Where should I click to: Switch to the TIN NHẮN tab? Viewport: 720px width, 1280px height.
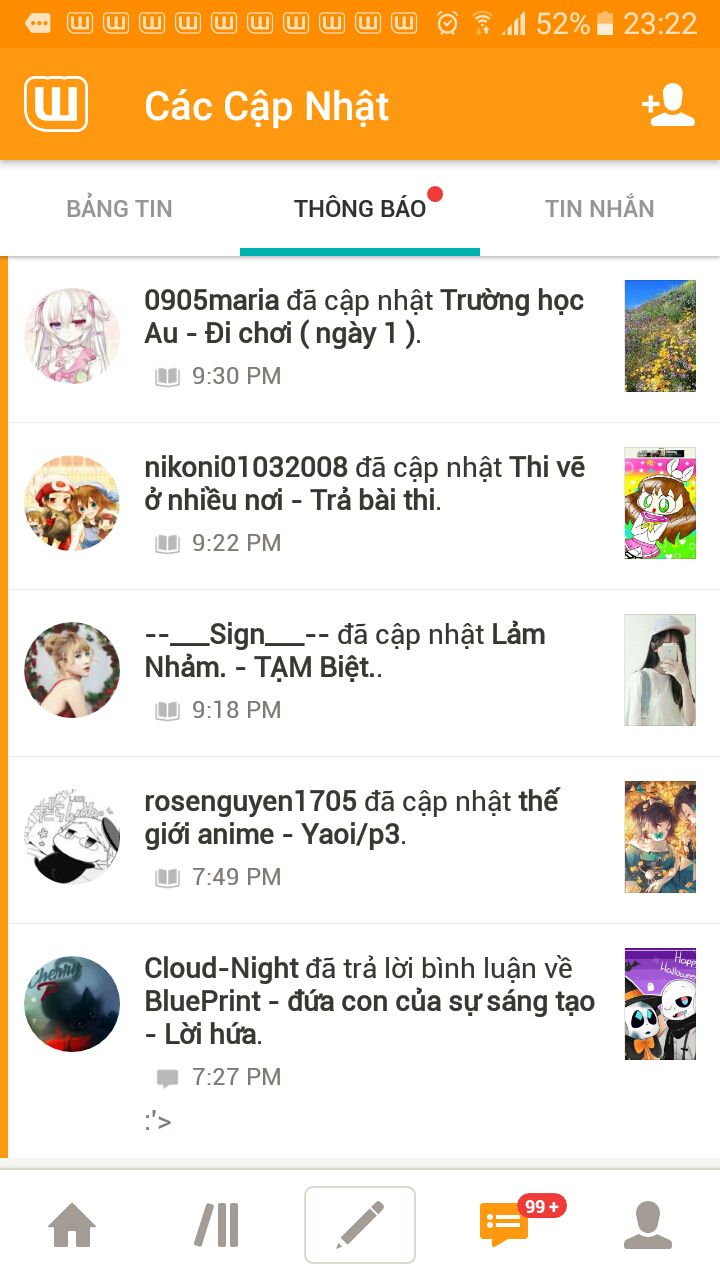pyautogui.click(x=599, y=209)
